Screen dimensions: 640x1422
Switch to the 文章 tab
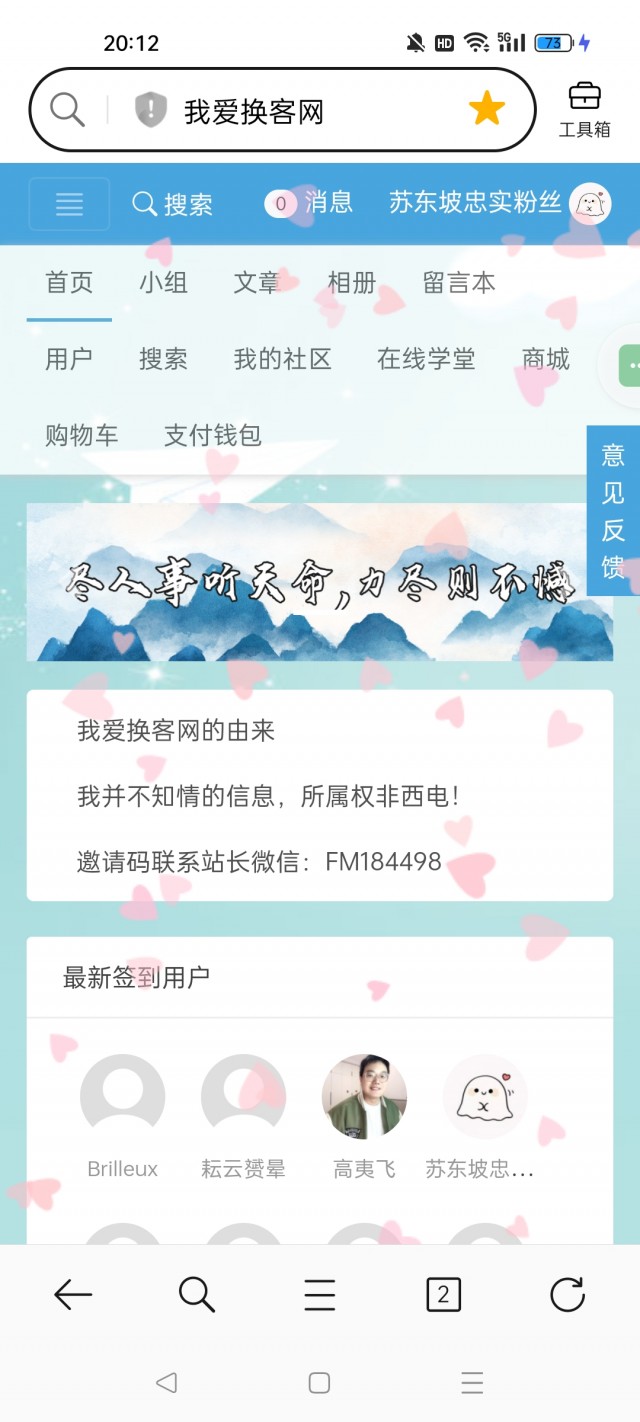(x=257, y=283)
